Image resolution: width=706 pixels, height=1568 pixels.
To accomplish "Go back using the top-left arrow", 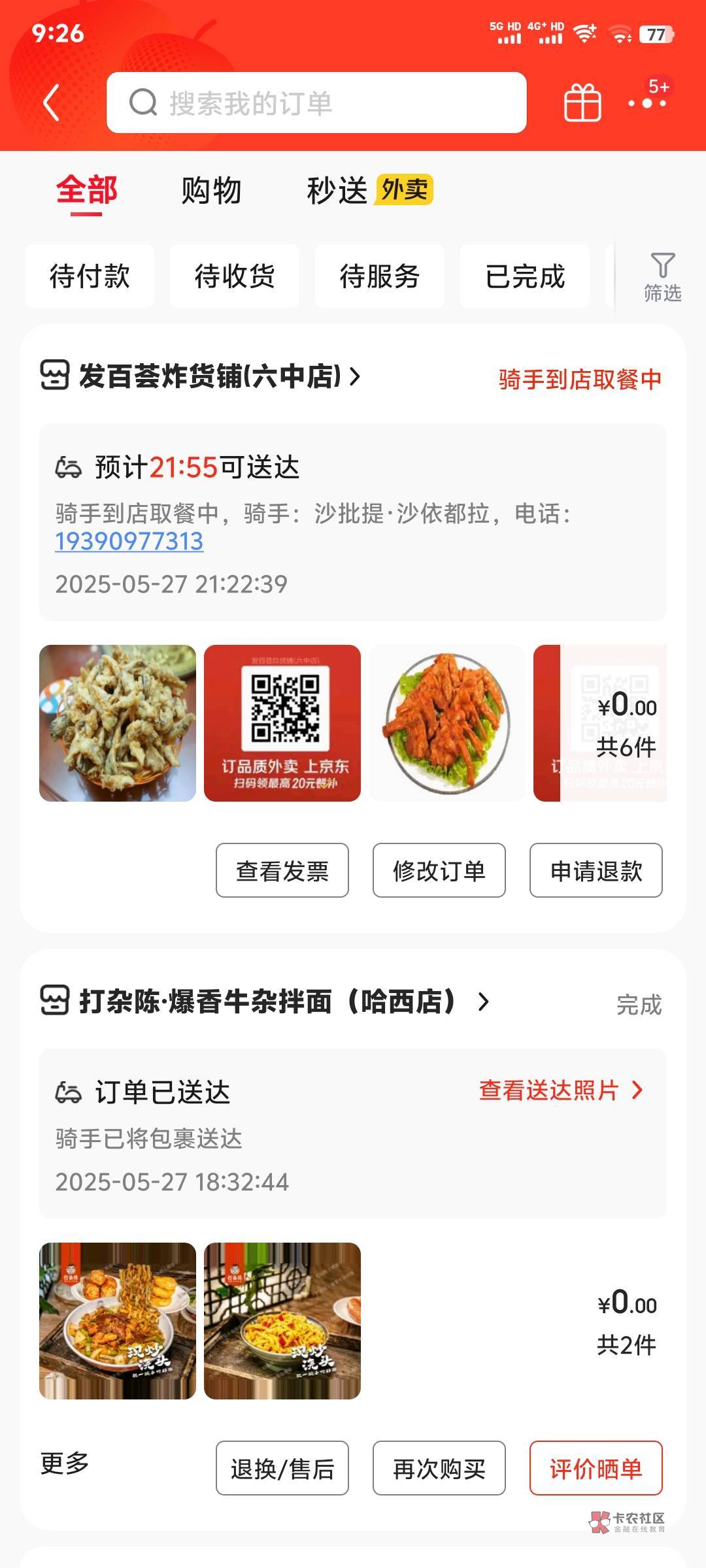I will (x=51, y=103).
